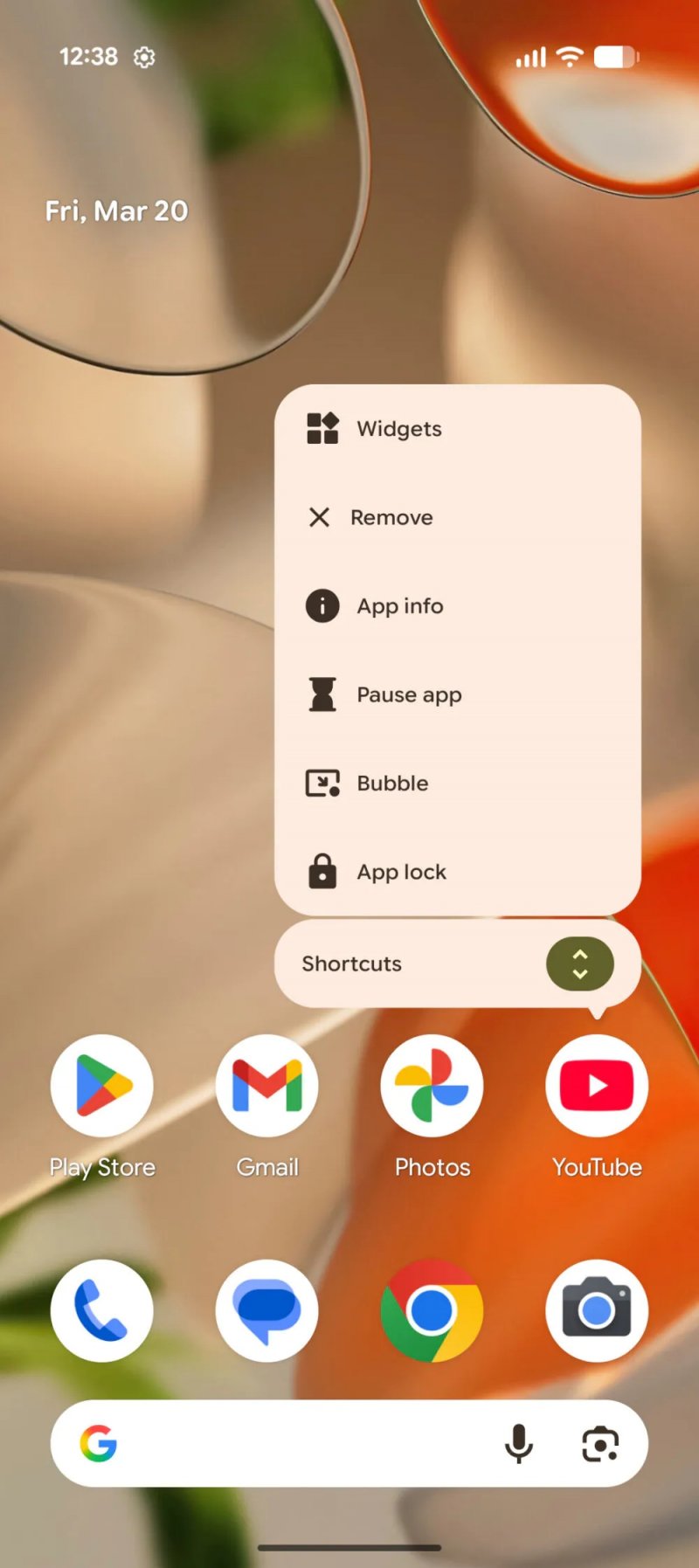Open the Photos app
699x1568 pixels.
tap(432, 1086)
